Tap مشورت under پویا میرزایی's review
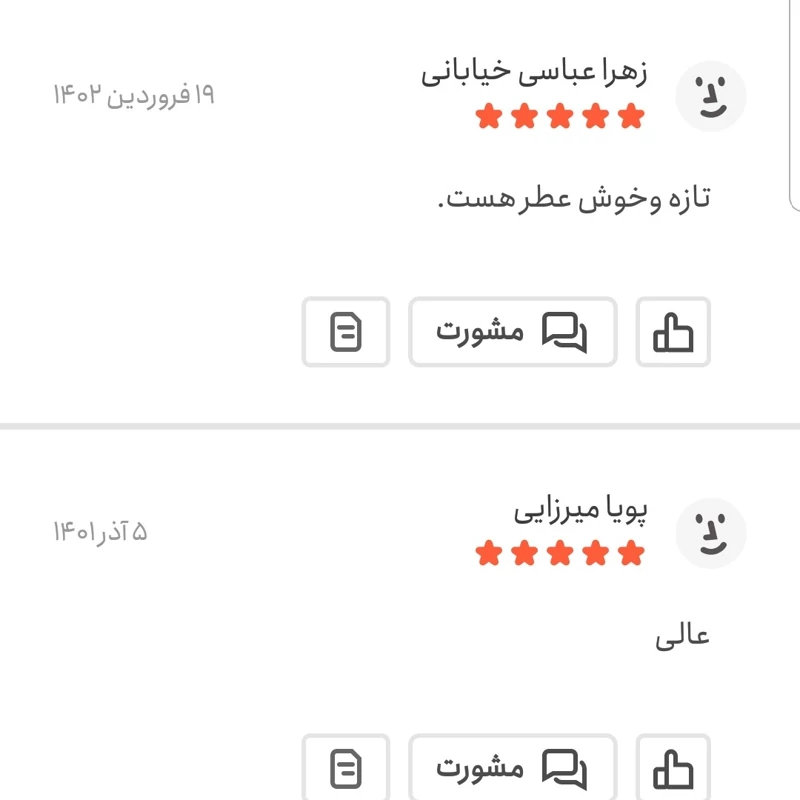This screenshot has height=800, width=800. (x=512, y=769)
